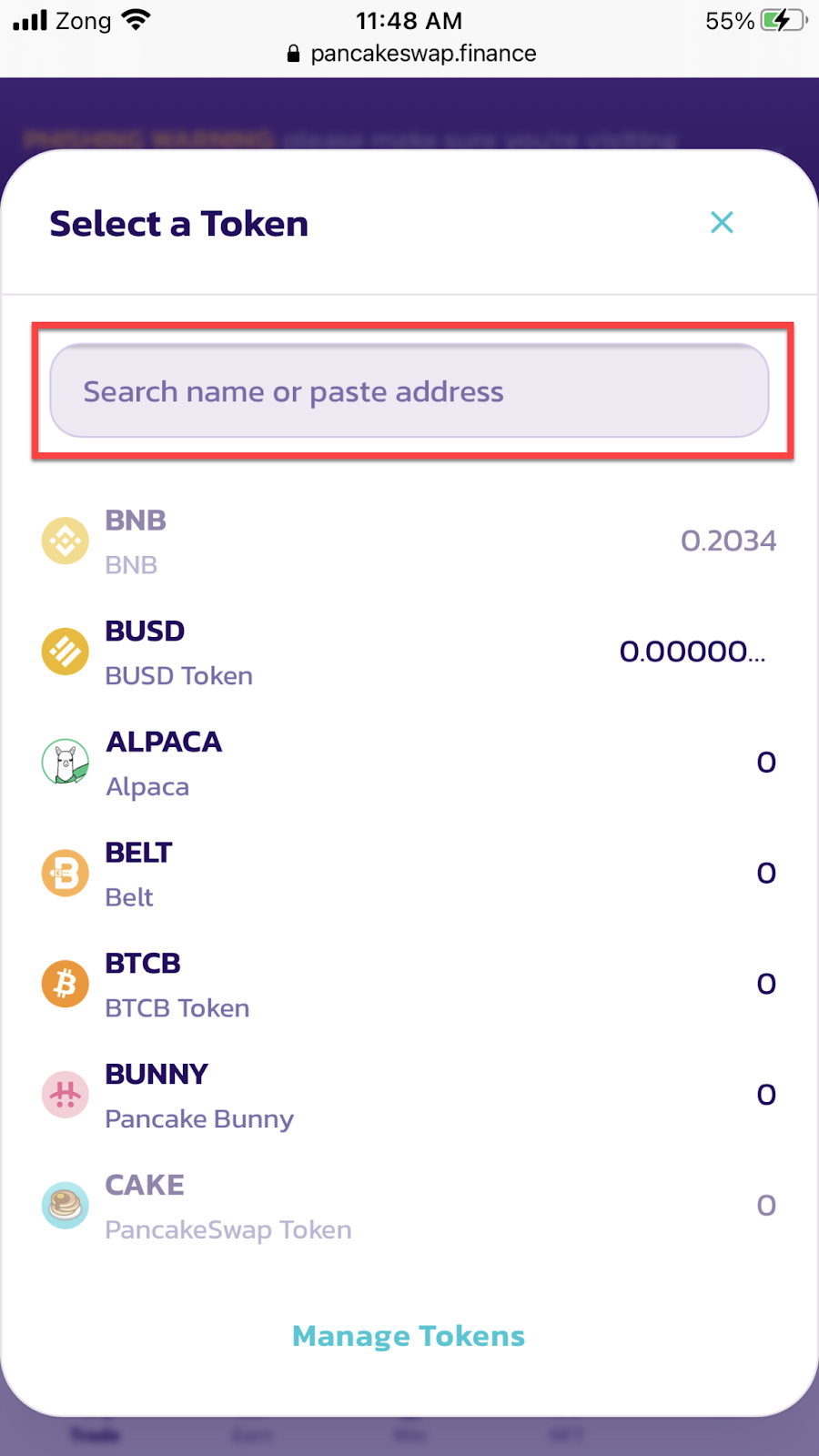This screenshot has height=1456, width=819.
Task: Select the BNB token
Action: coord(409,541)
